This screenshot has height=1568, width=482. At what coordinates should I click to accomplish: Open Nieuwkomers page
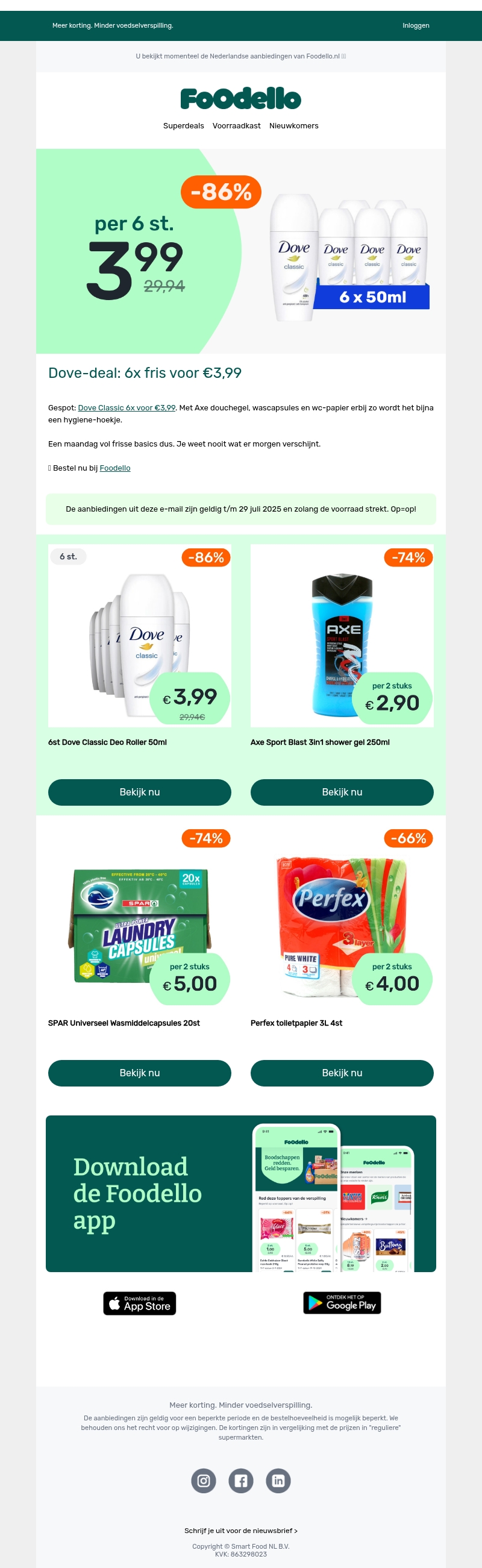293,126
